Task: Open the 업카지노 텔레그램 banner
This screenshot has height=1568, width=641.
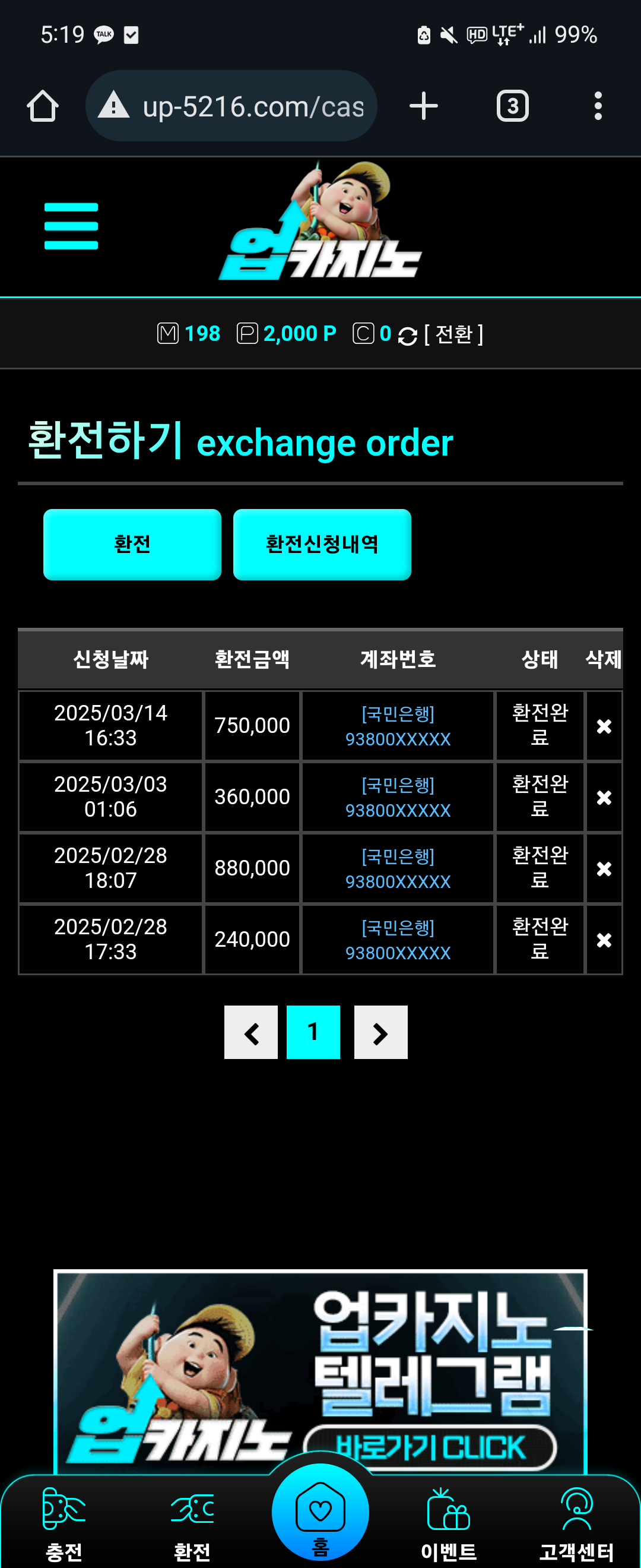Action: coord(320,1370)
